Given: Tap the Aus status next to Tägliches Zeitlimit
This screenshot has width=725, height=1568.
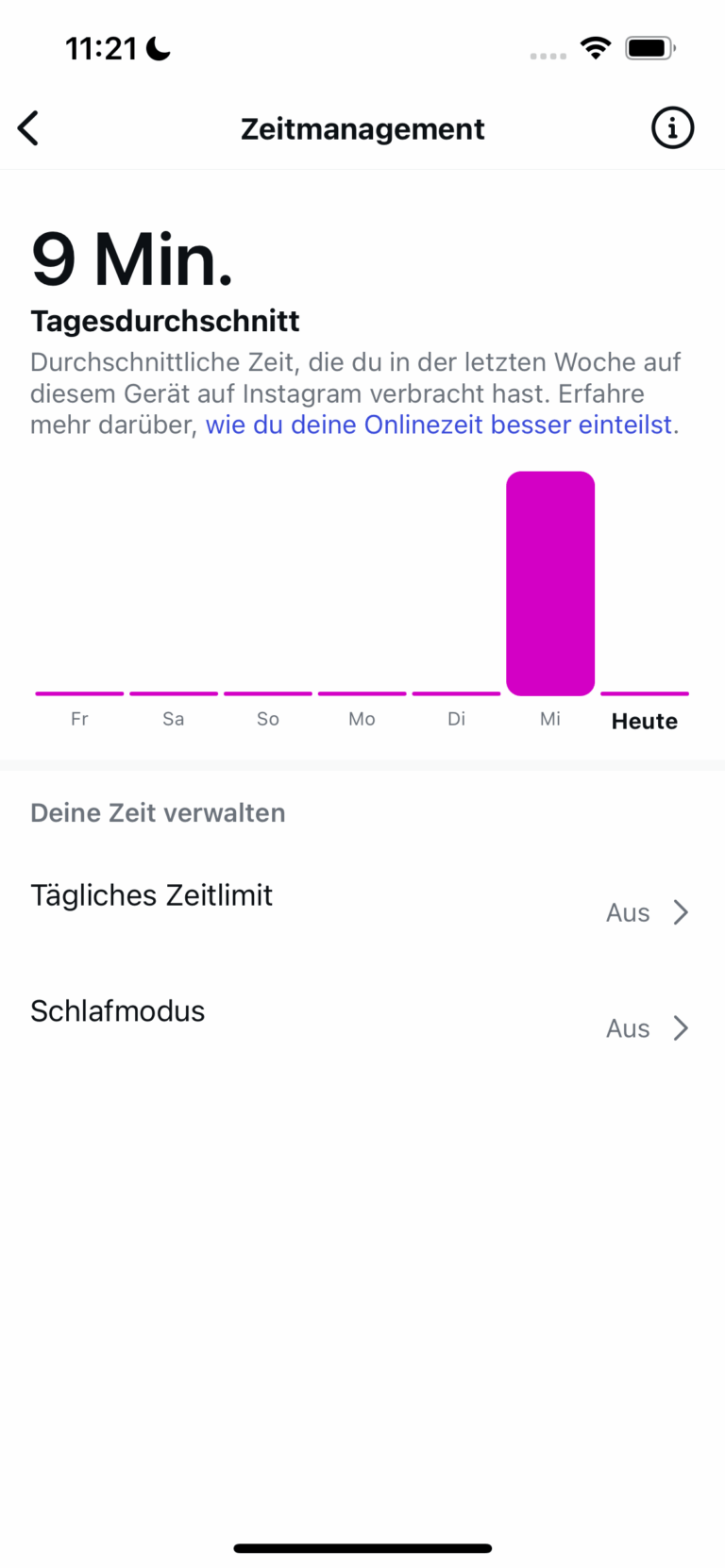Looking at the screenshot, I should 627,912.
